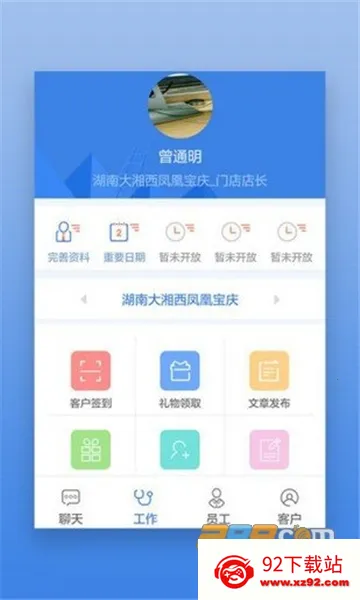This screenshot has width=360, height=600.
Task: Switch to the 员工 tab
Action: tap(217, 507)
